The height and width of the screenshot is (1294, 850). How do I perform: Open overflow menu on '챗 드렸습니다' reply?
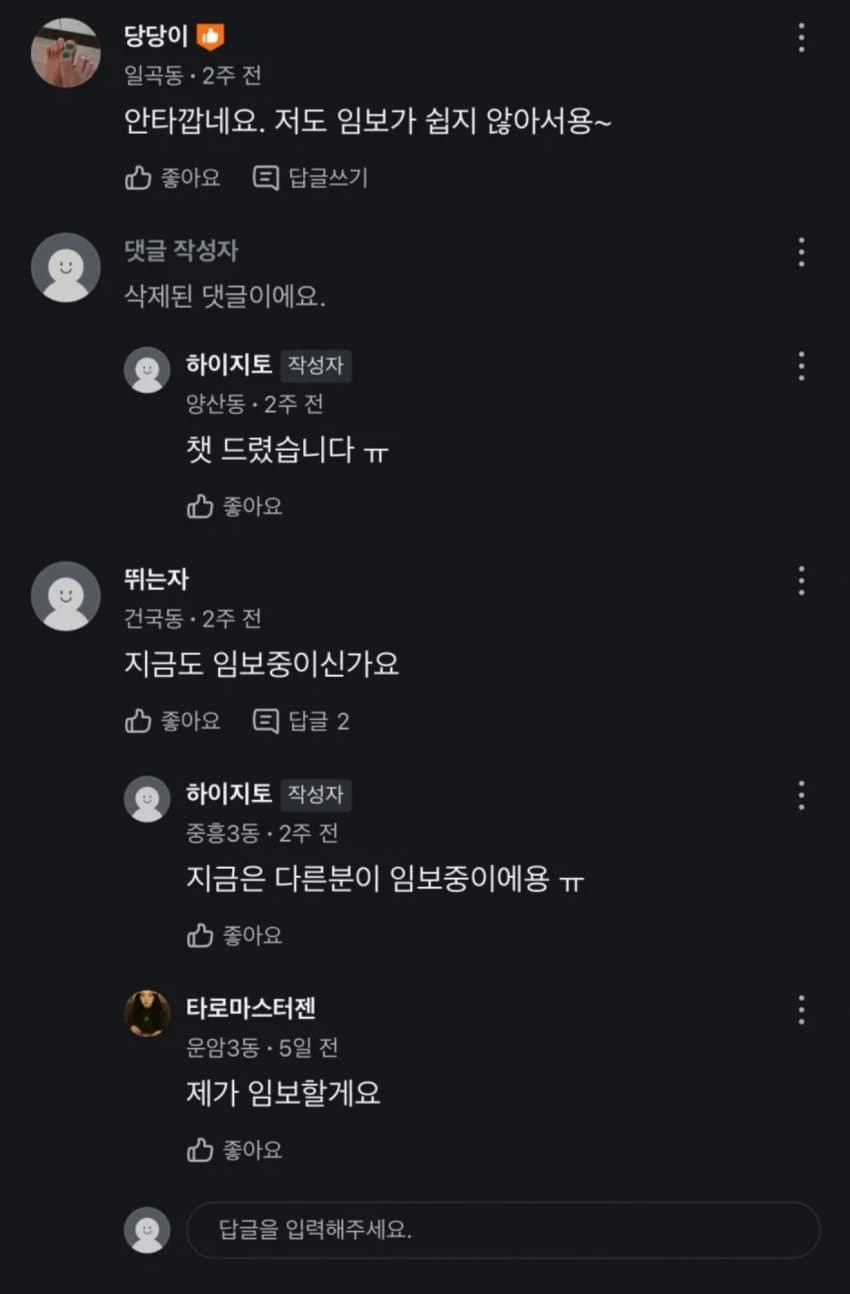coord(801,366)
